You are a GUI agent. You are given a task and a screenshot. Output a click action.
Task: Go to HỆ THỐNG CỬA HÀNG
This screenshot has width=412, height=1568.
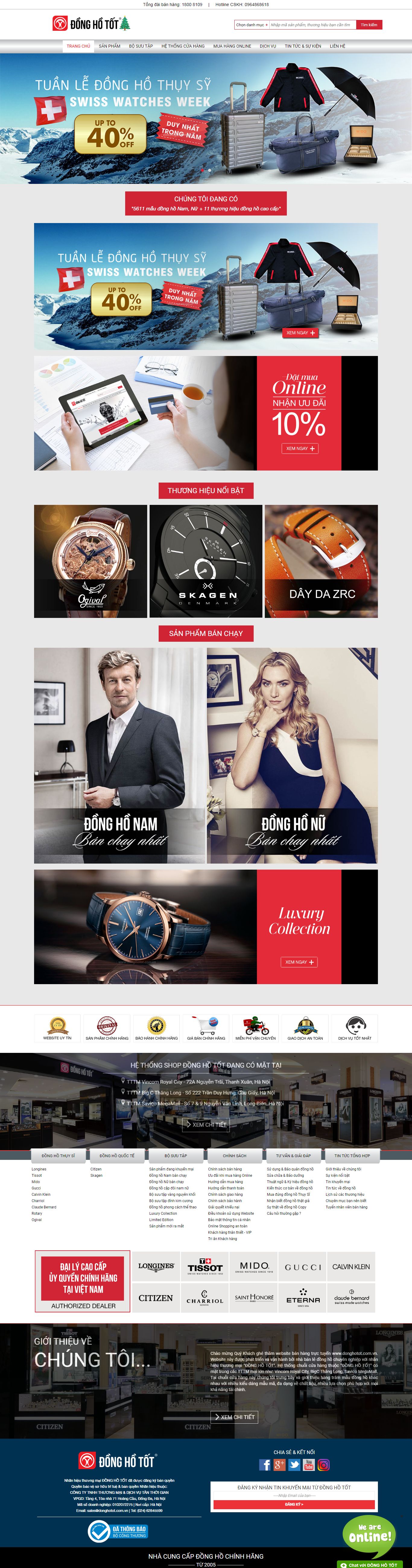(183, 46)
